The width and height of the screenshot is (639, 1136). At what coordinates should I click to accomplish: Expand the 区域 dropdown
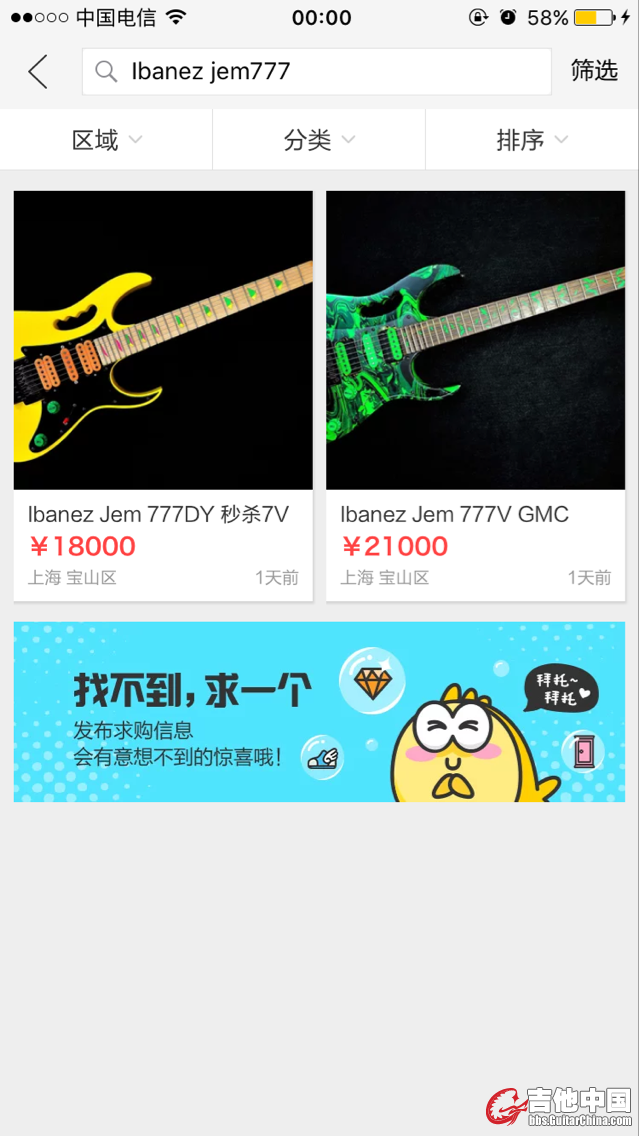point(107,140)
